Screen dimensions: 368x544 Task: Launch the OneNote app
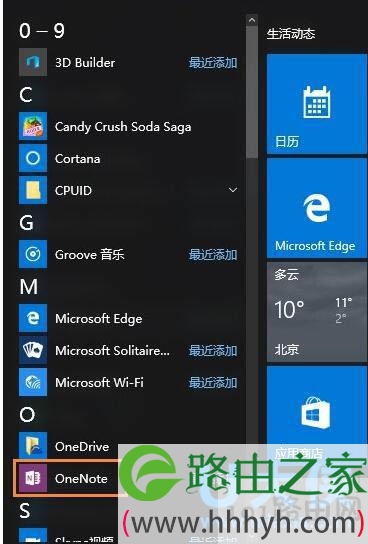(x=68, y=478)
